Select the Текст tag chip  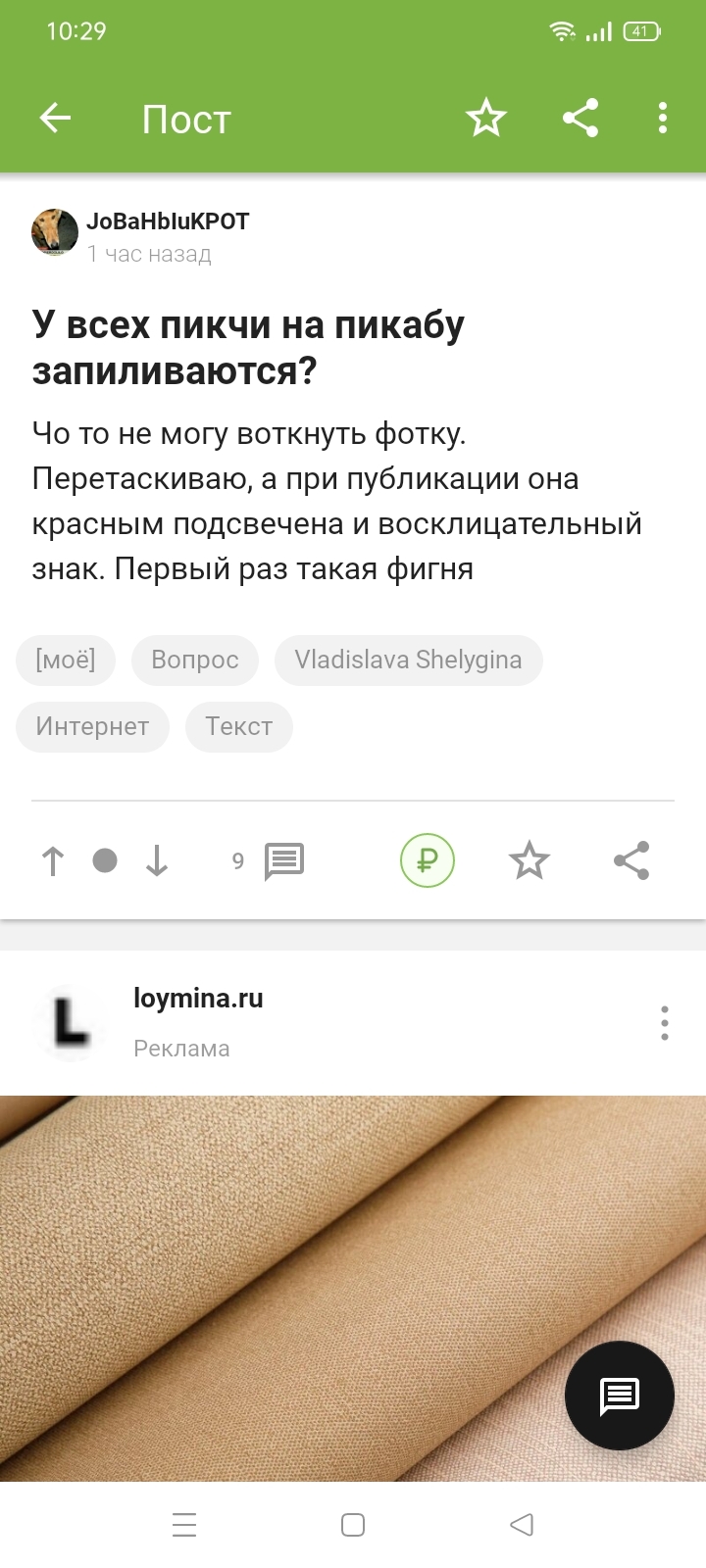coord(238,726)
